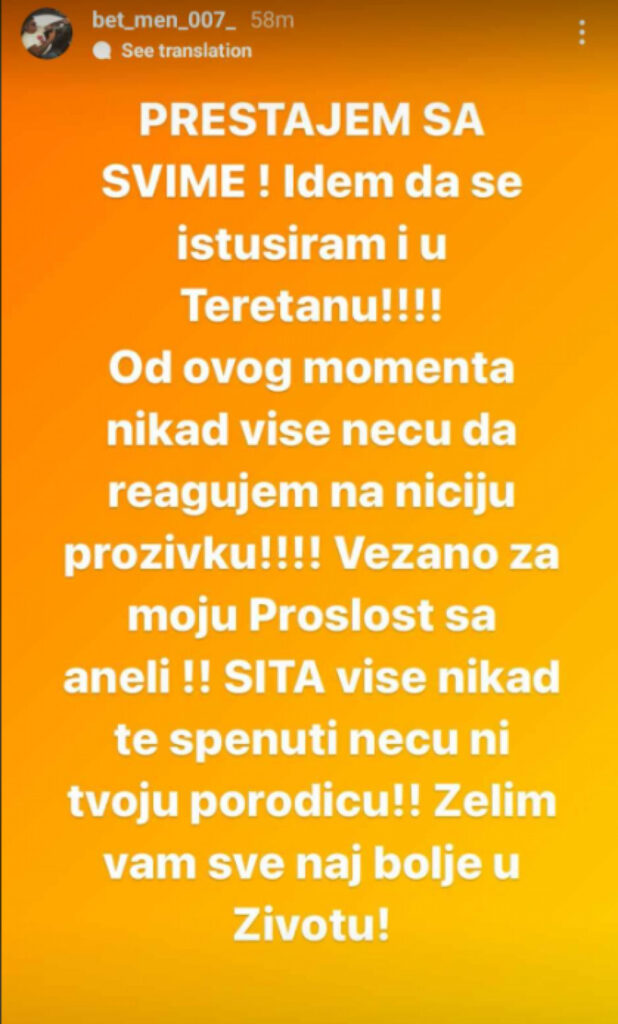The height and width of the screenshot is (1024, 618).
Task: Open the story overflow menu
Action: (582, 33)
